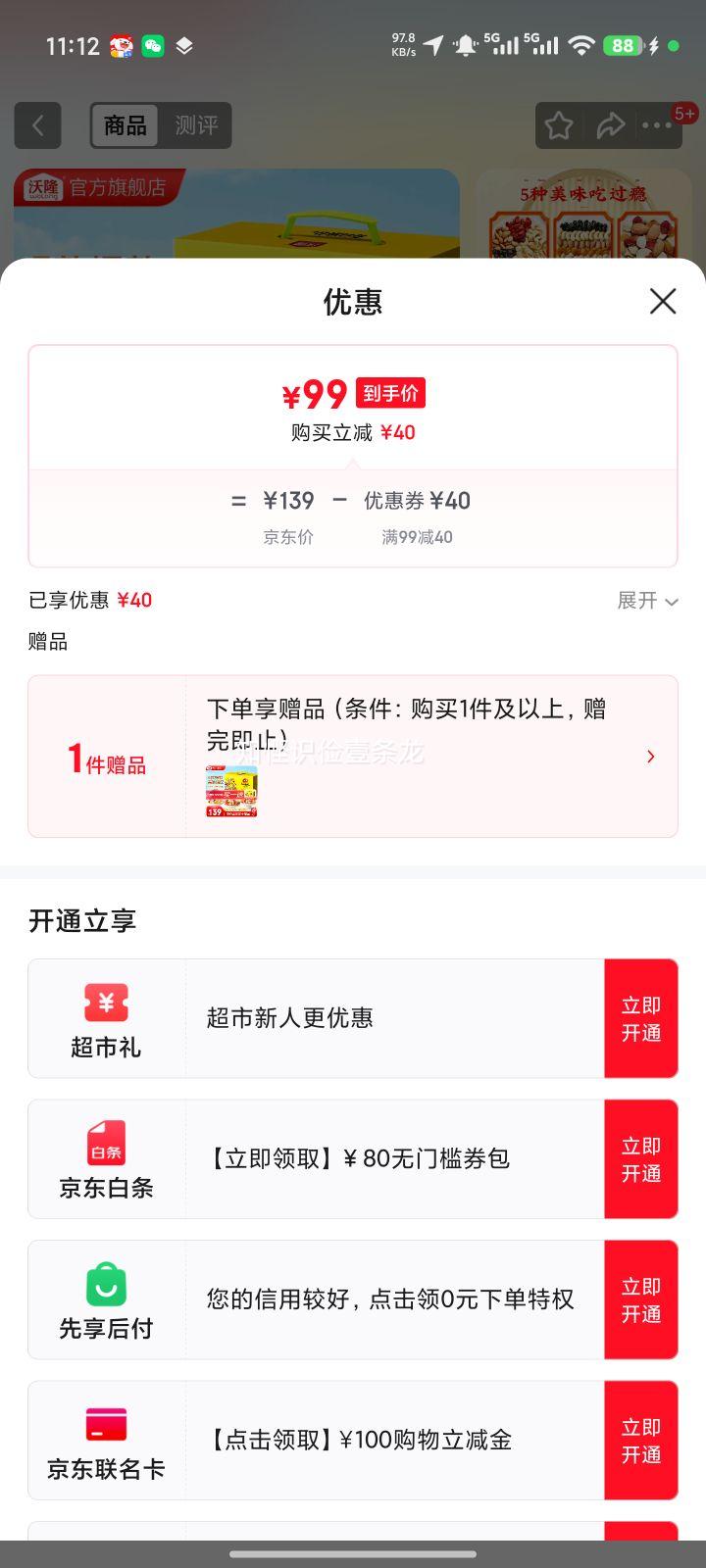The height and width of the screenshot is (1568, 706).
Task: Tap the star favorite icon
Action: click(x=559, y=125)
